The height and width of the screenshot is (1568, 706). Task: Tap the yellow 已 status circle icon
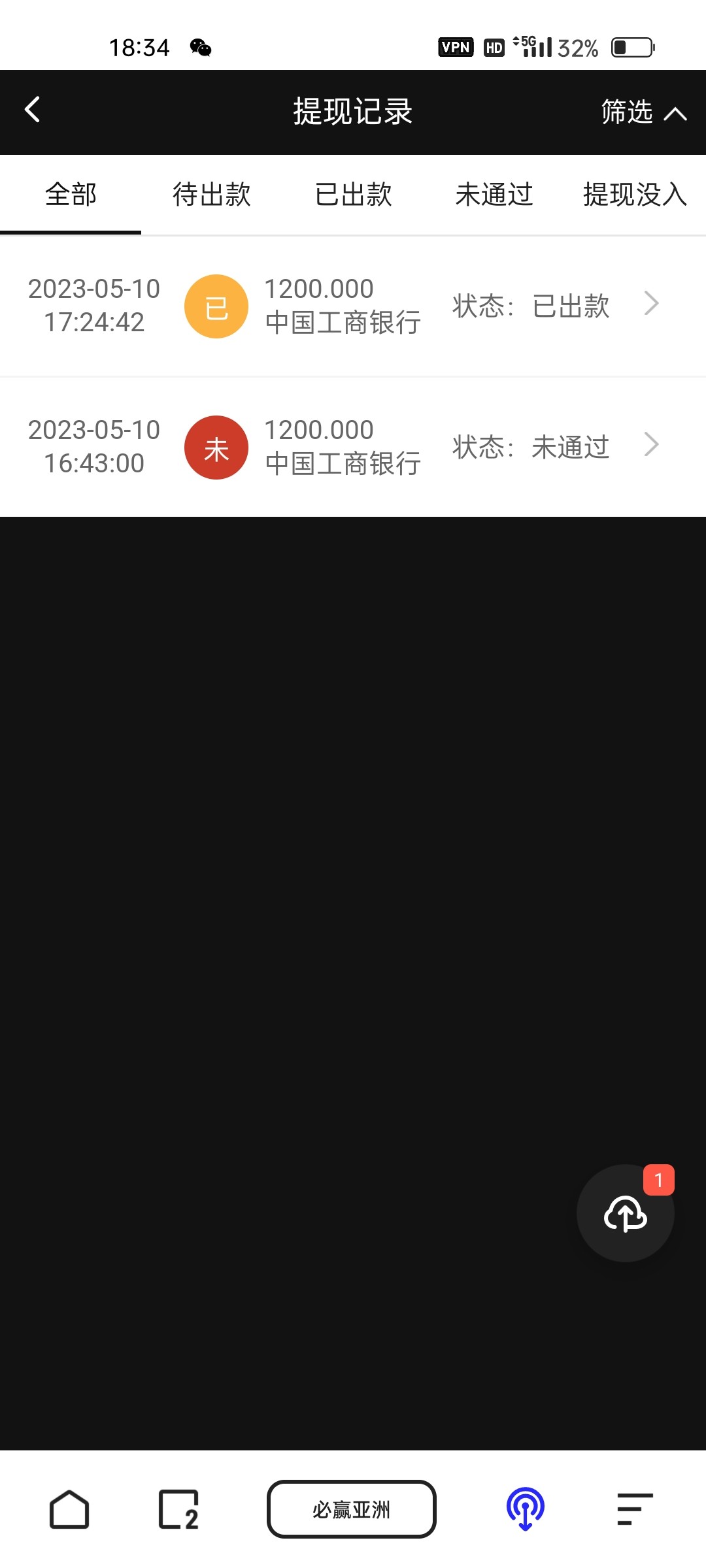click(x=216, y=305)
